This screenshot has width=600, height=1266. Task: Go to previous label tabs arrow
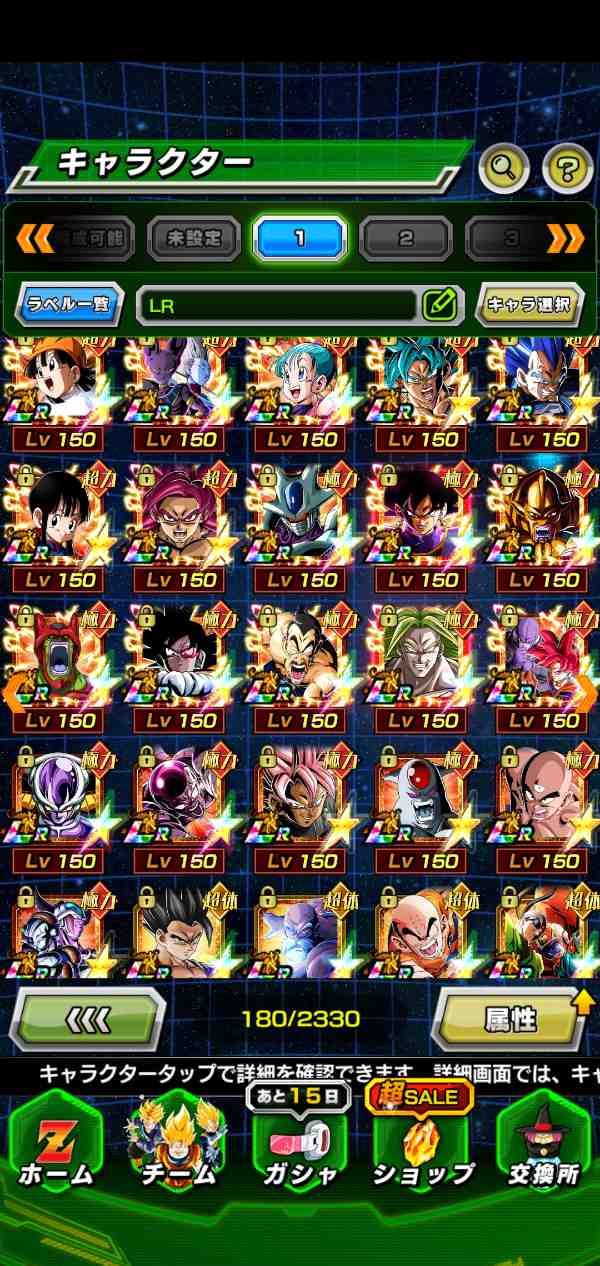pos(35,238)
